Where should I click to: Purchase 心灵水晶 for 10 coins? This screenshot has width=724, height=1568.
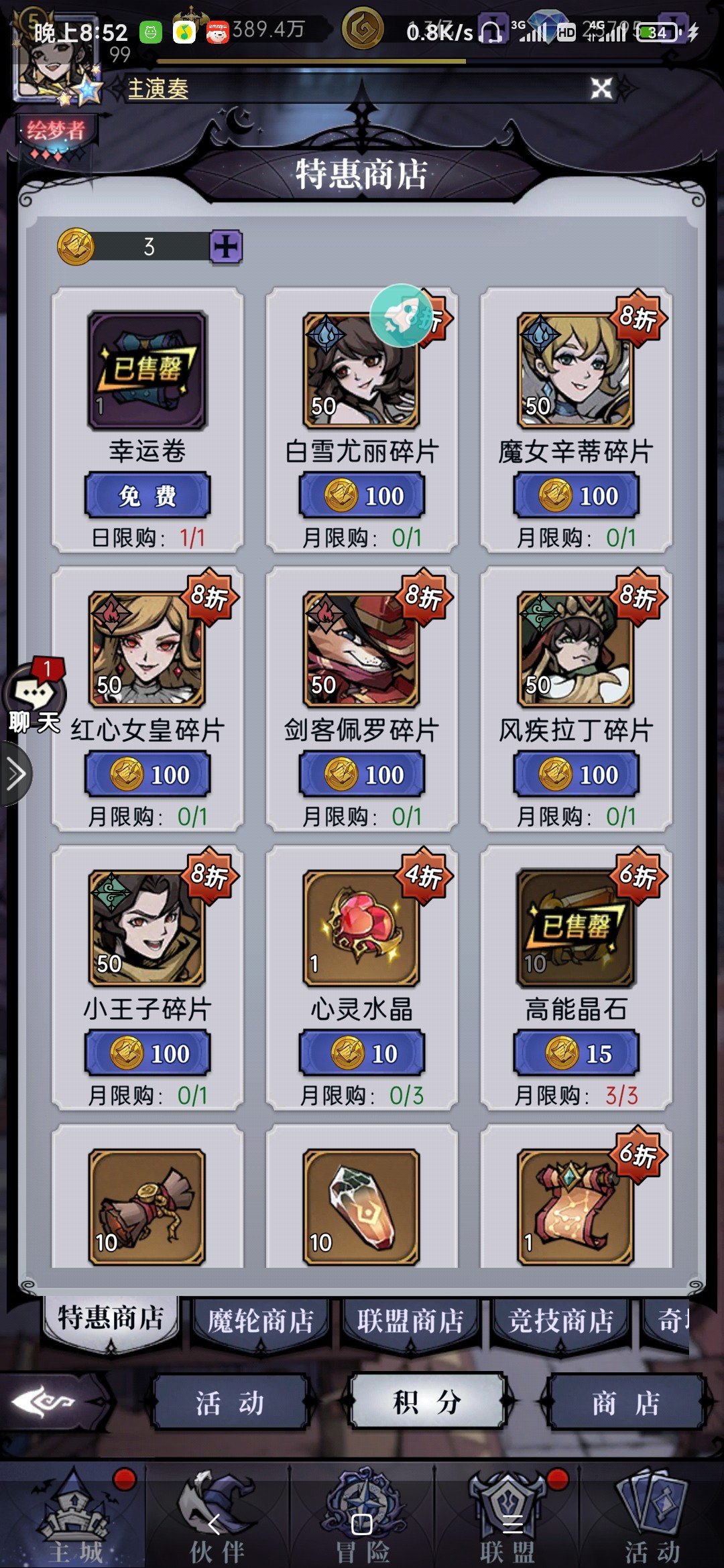tap(362, 1053)
